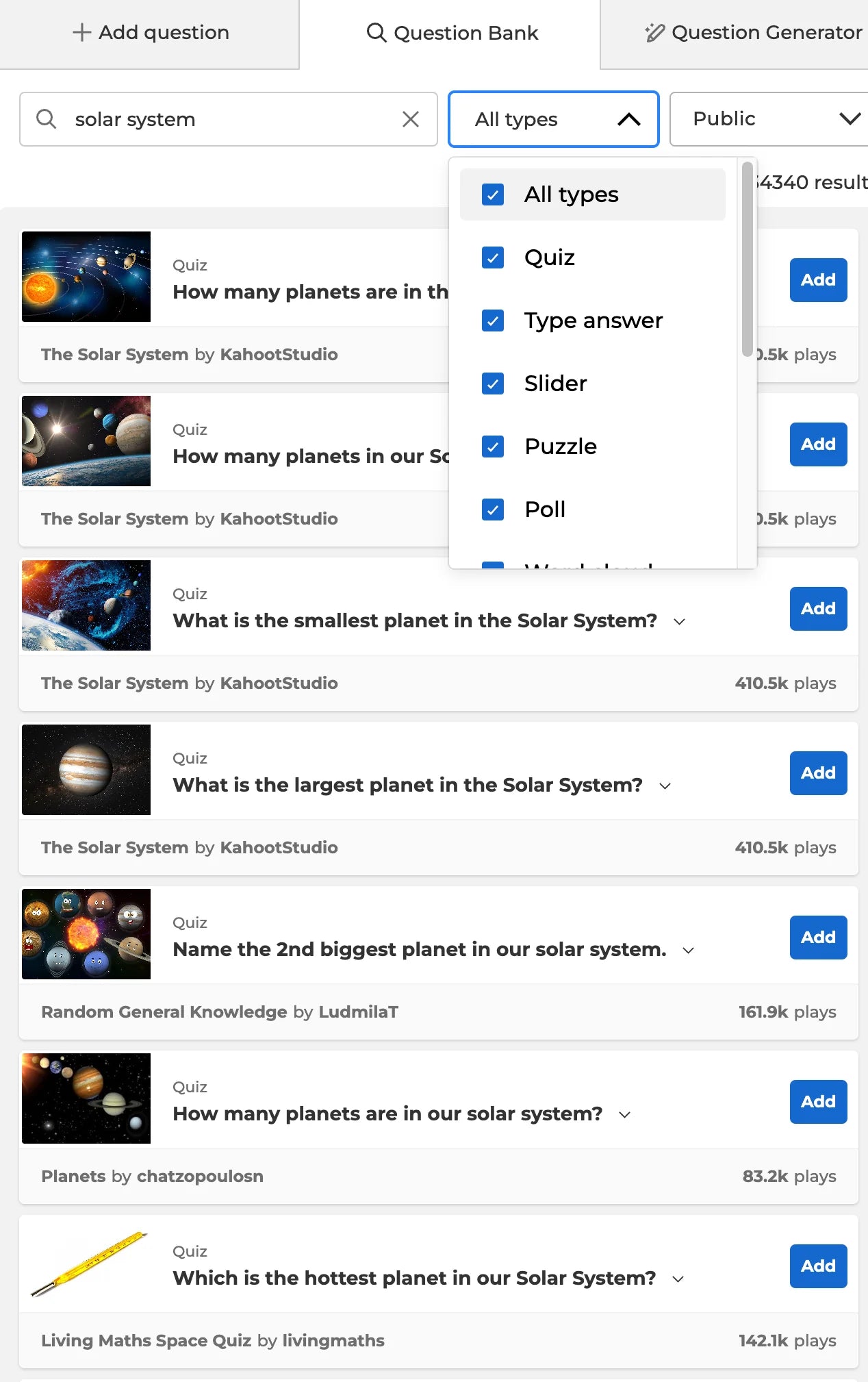Open the Question Generator tab
Screen dimensions: 868x1382
click(753, 33)
